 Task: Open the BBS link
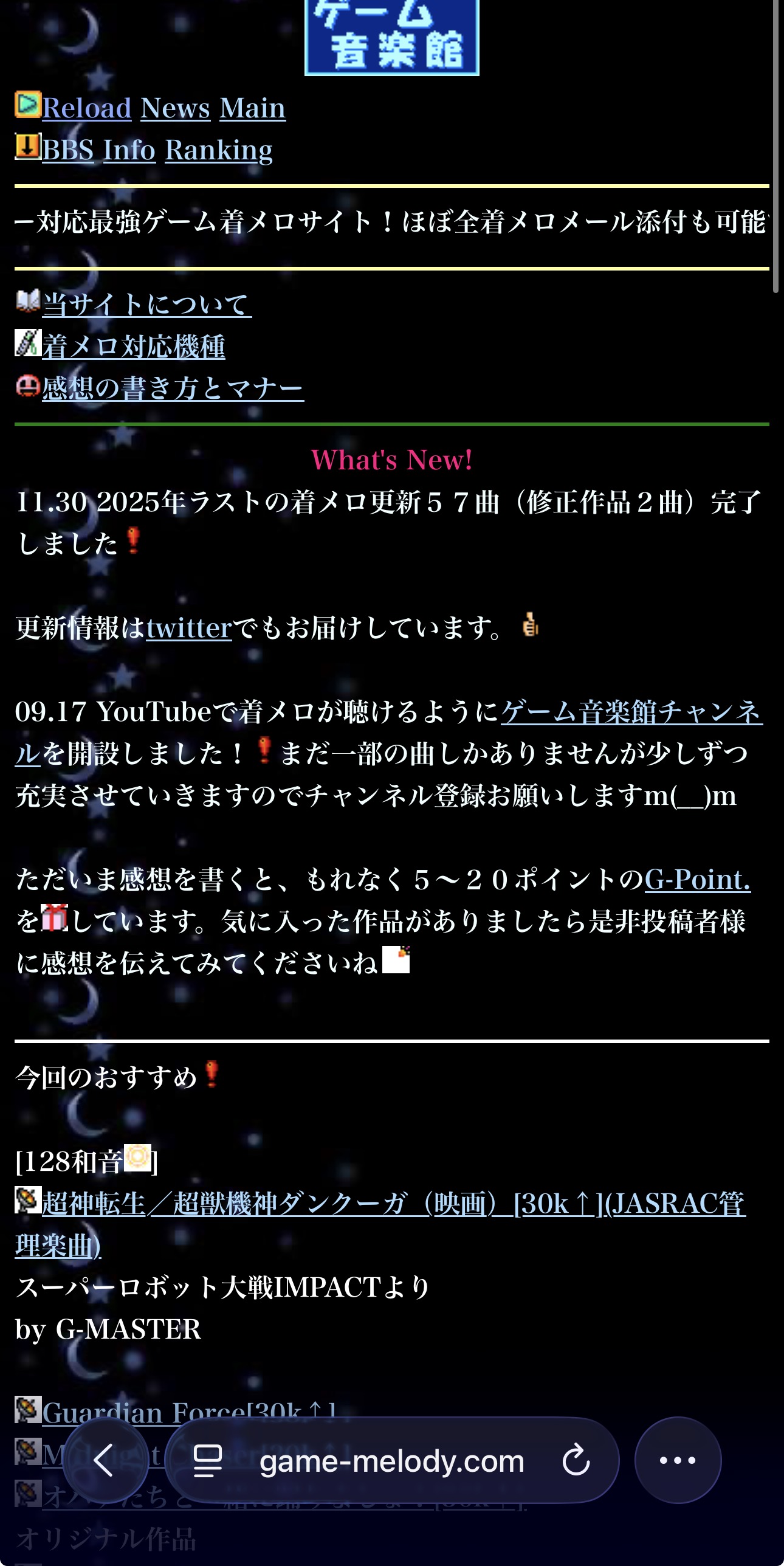[x=67, y=150]
